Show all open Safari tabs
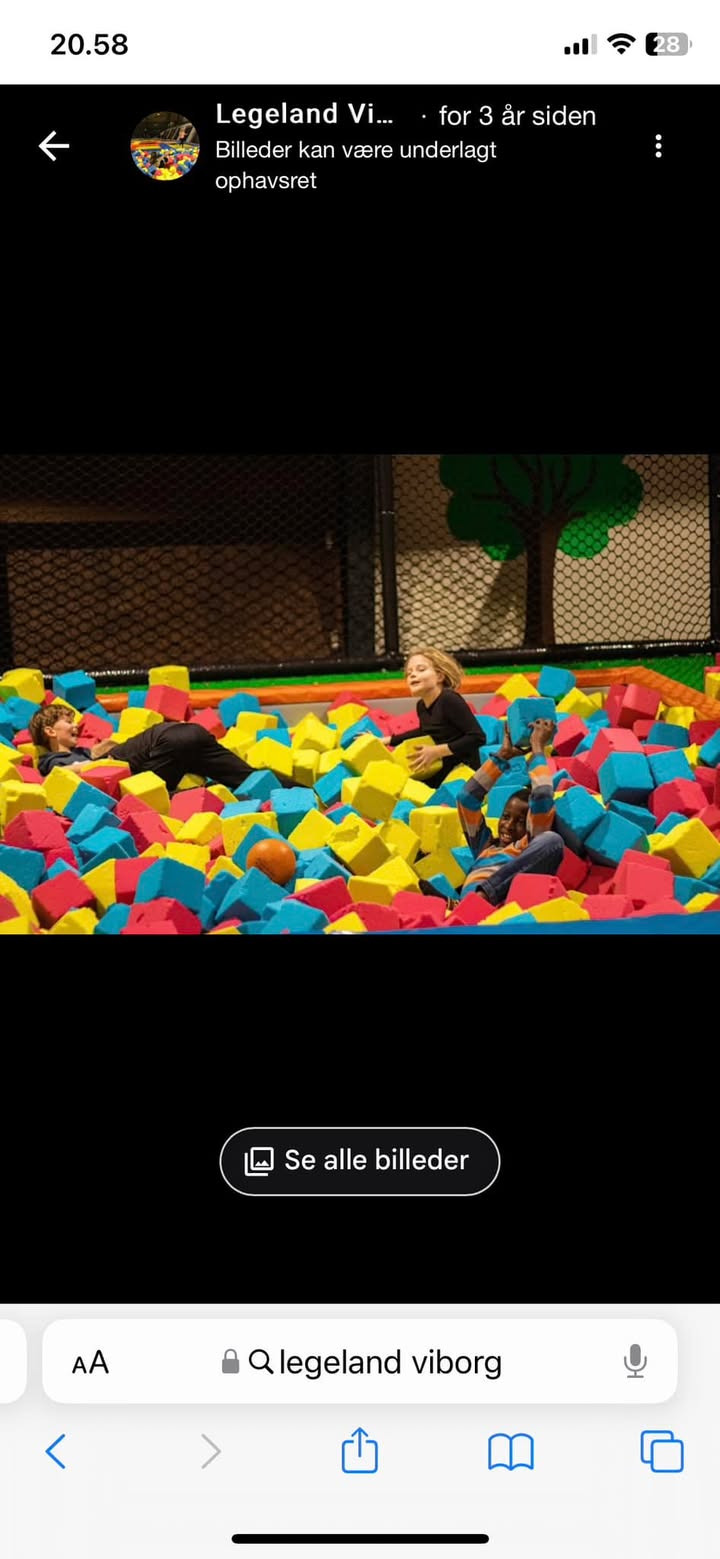Image resolution: width=720 pixels, height=1559 pixels. click(x=662, y=1451)
